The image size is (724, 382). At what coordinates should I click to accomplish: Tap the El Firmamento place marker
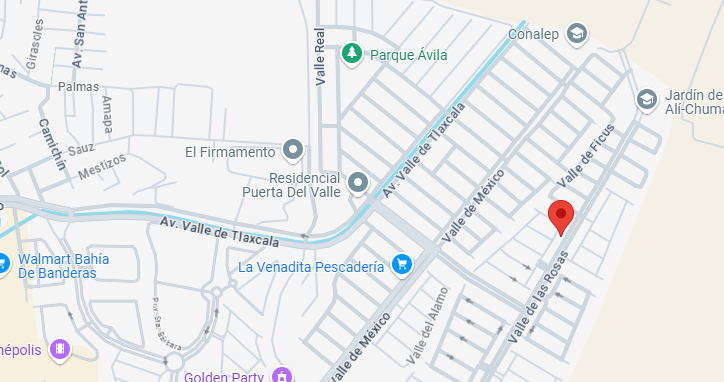pos(293,150)
